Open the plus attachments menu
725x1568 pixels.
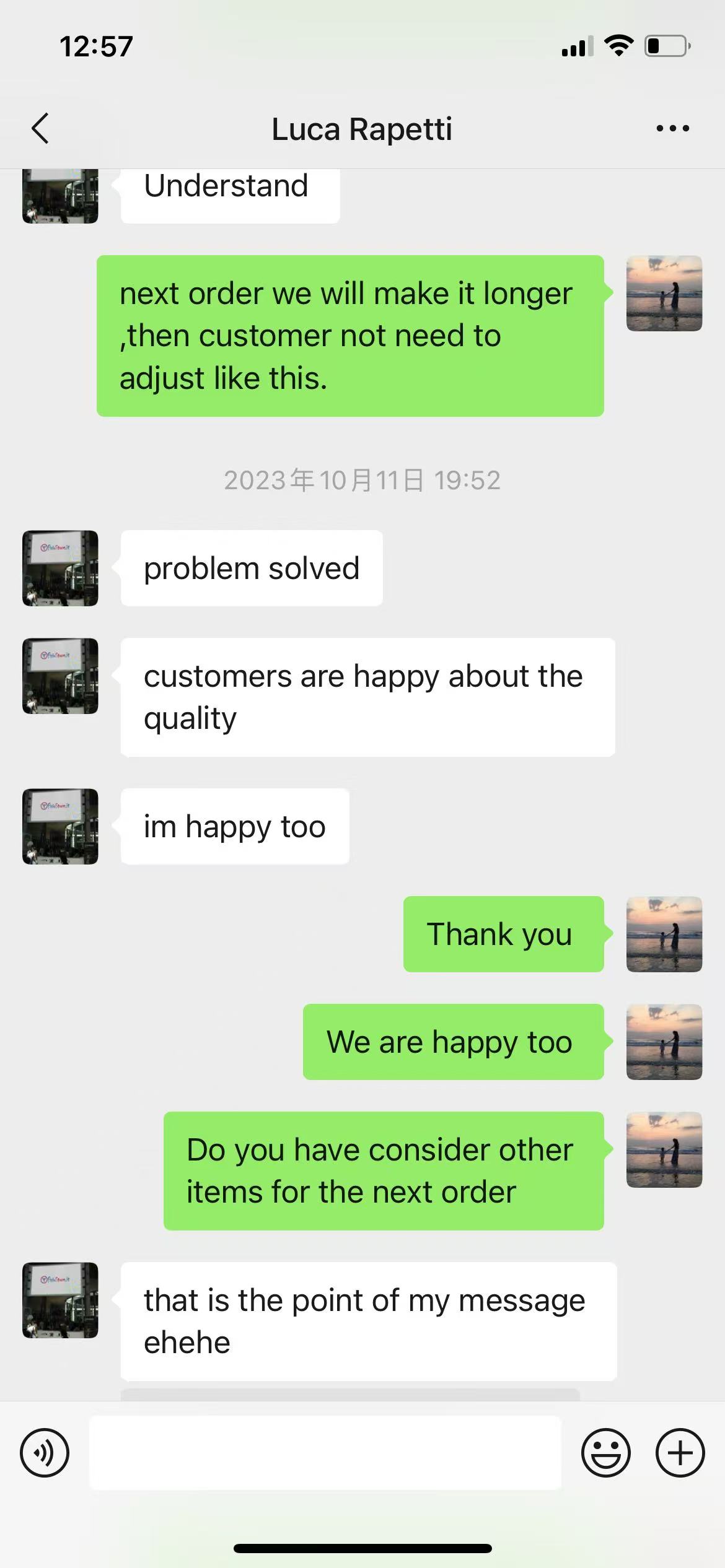click(x=680, y=1453)
